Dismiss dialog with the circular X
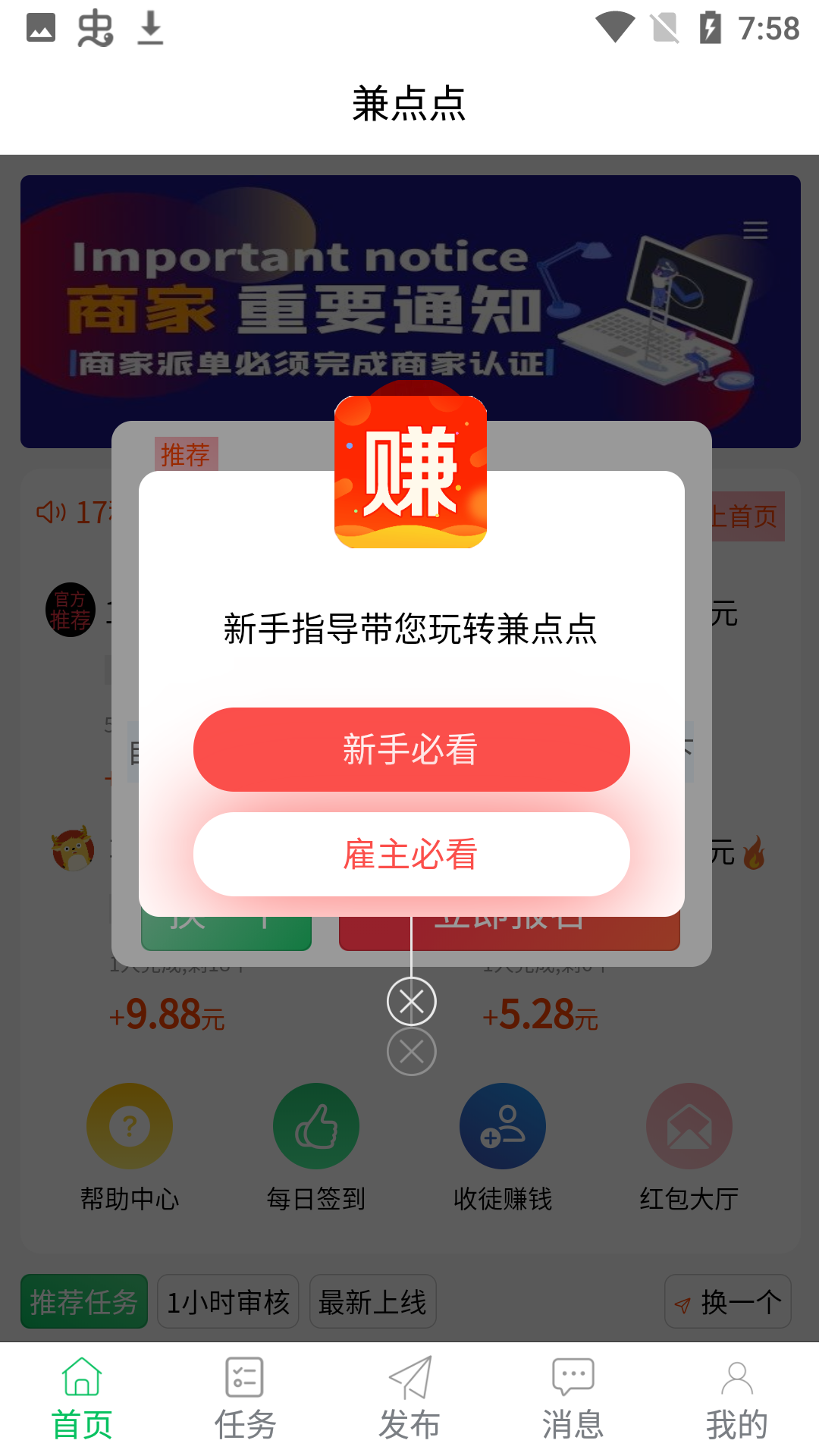Image resolution: width=819 pixels, height=1456 pixels. 412,1001
